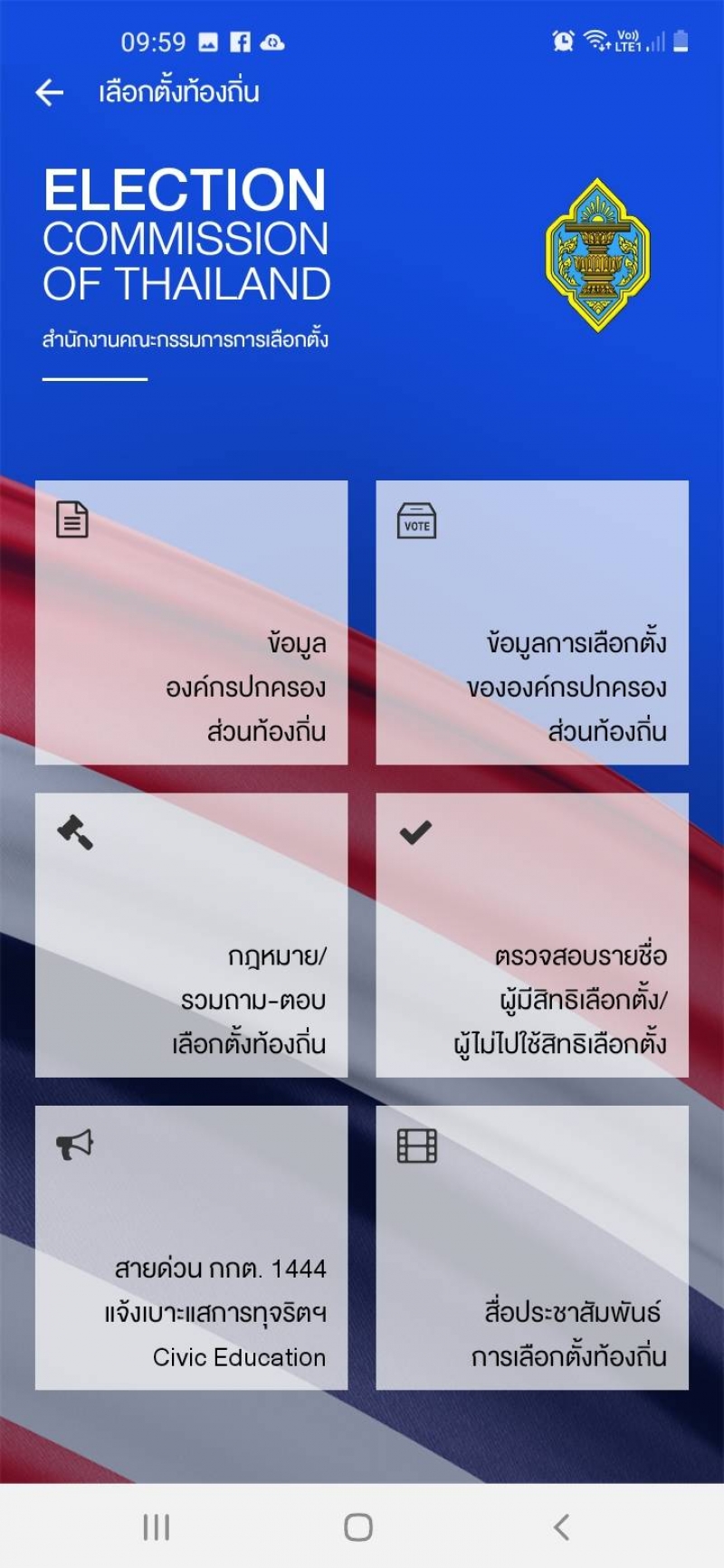Go back using the top-left arrow

pyautogui.click(x=50, y=91)
